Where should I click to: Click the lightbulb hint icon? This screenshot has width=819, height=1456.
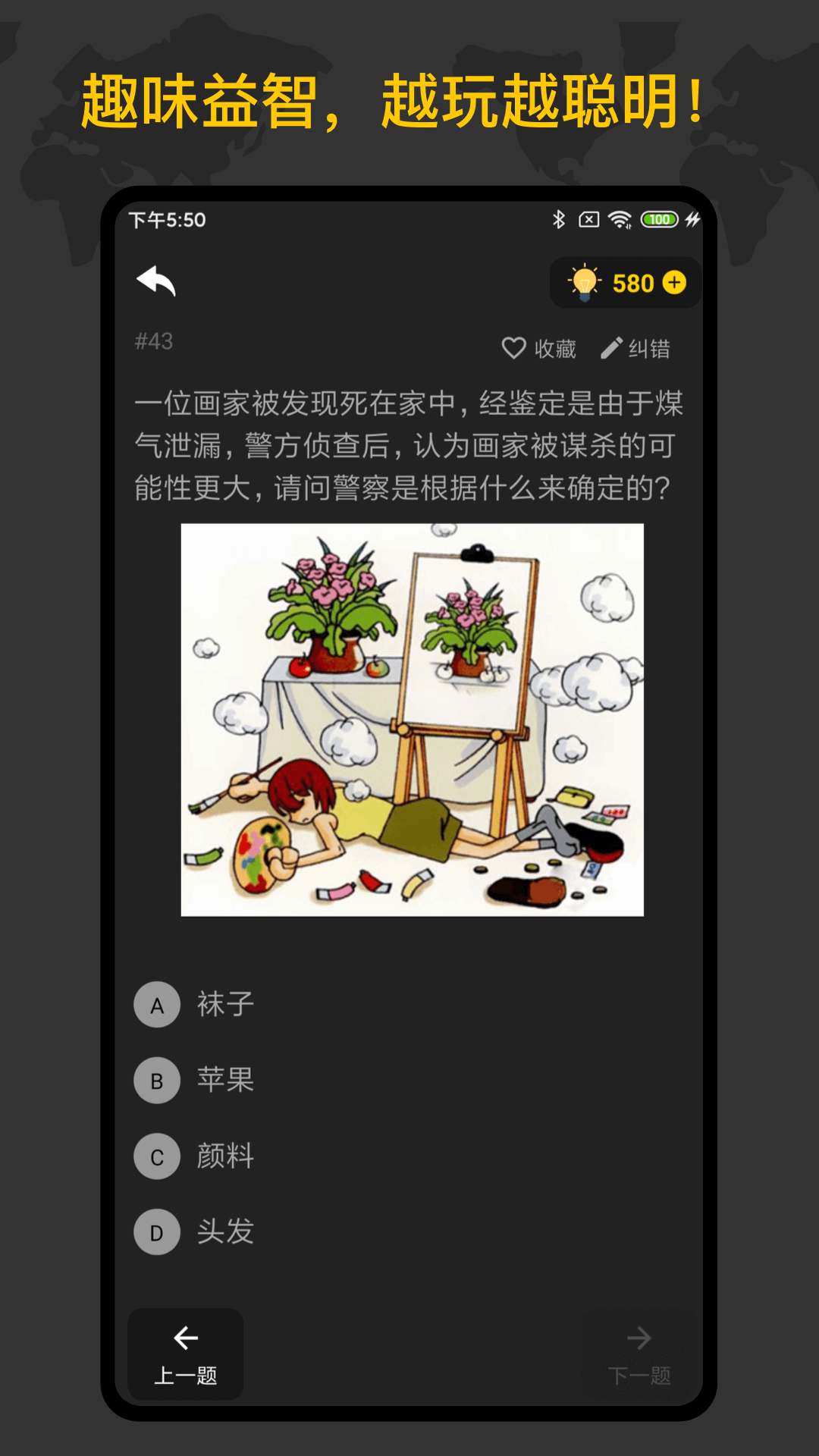tap(583, 282)
